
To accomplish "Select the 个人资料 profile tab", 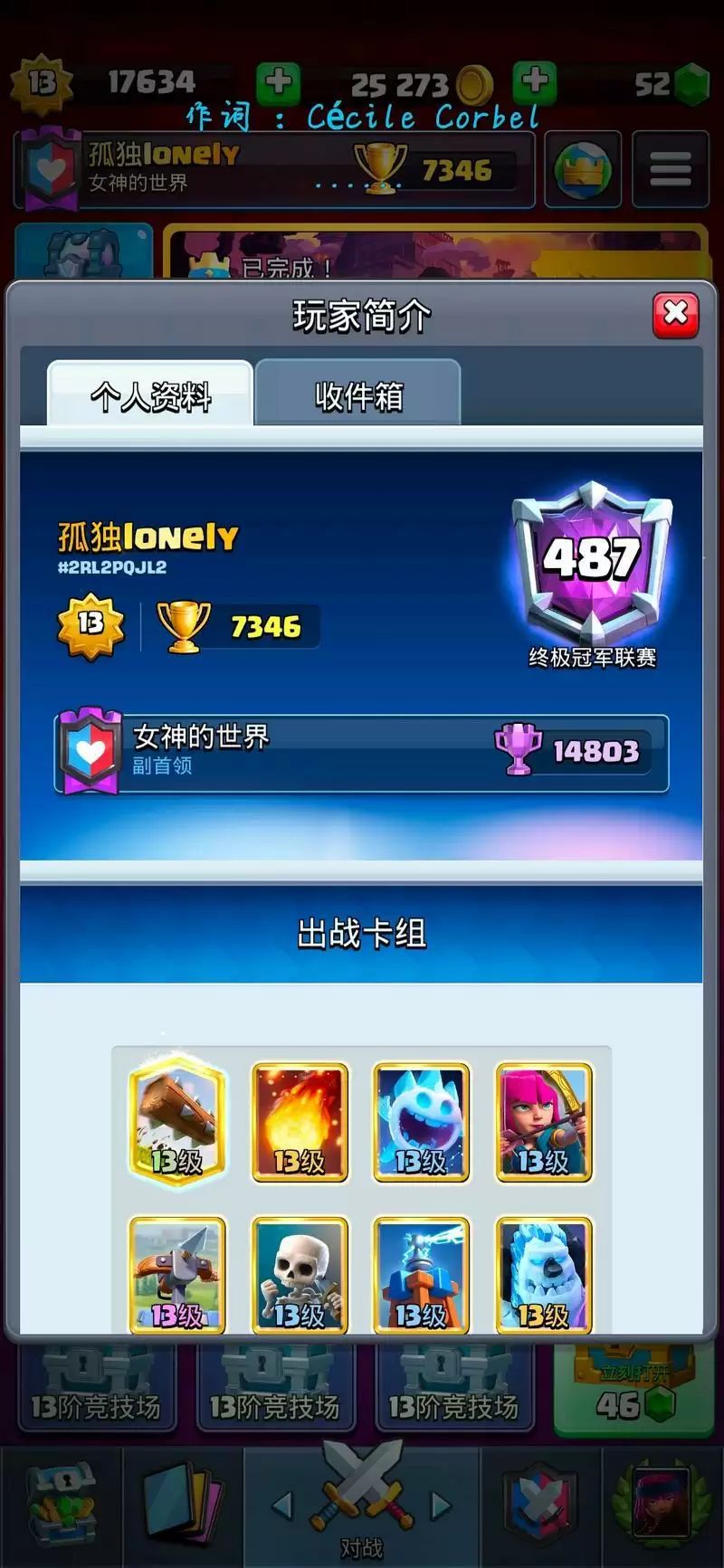I will (x=150, y=395).
